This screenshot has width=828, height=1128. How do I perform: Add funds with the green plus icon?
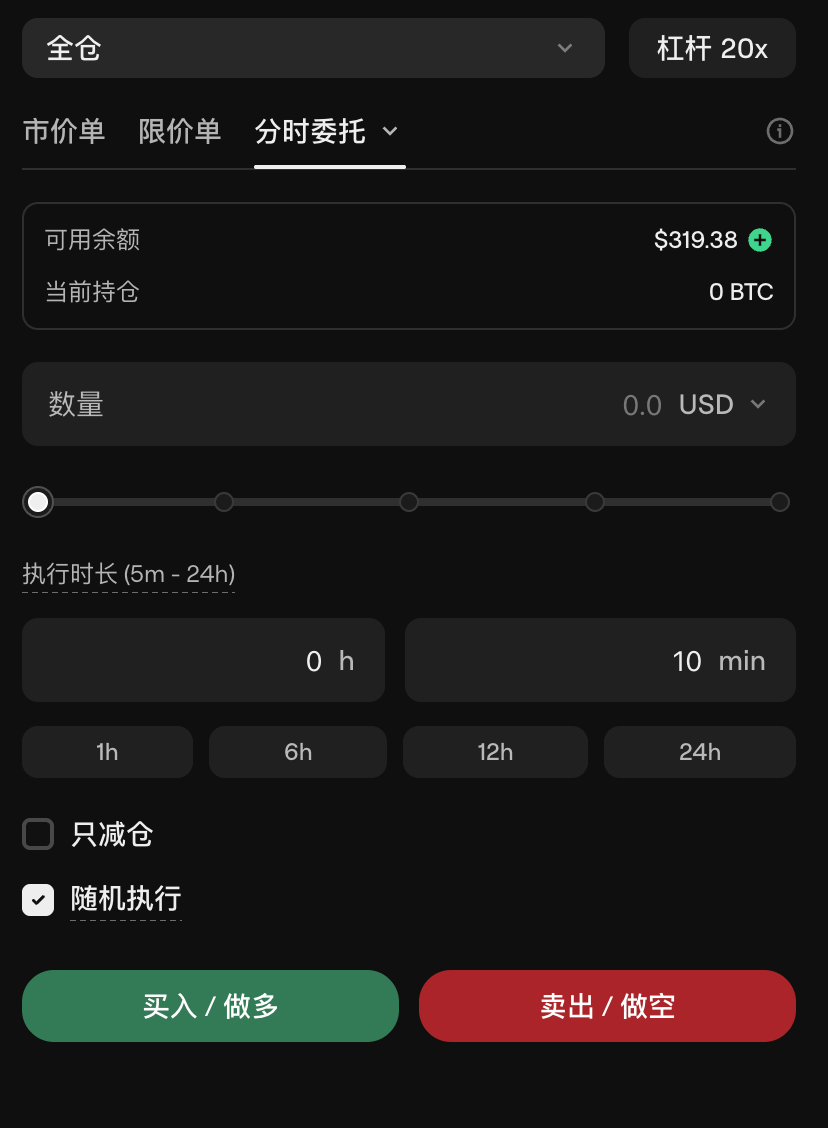(760, 240)
